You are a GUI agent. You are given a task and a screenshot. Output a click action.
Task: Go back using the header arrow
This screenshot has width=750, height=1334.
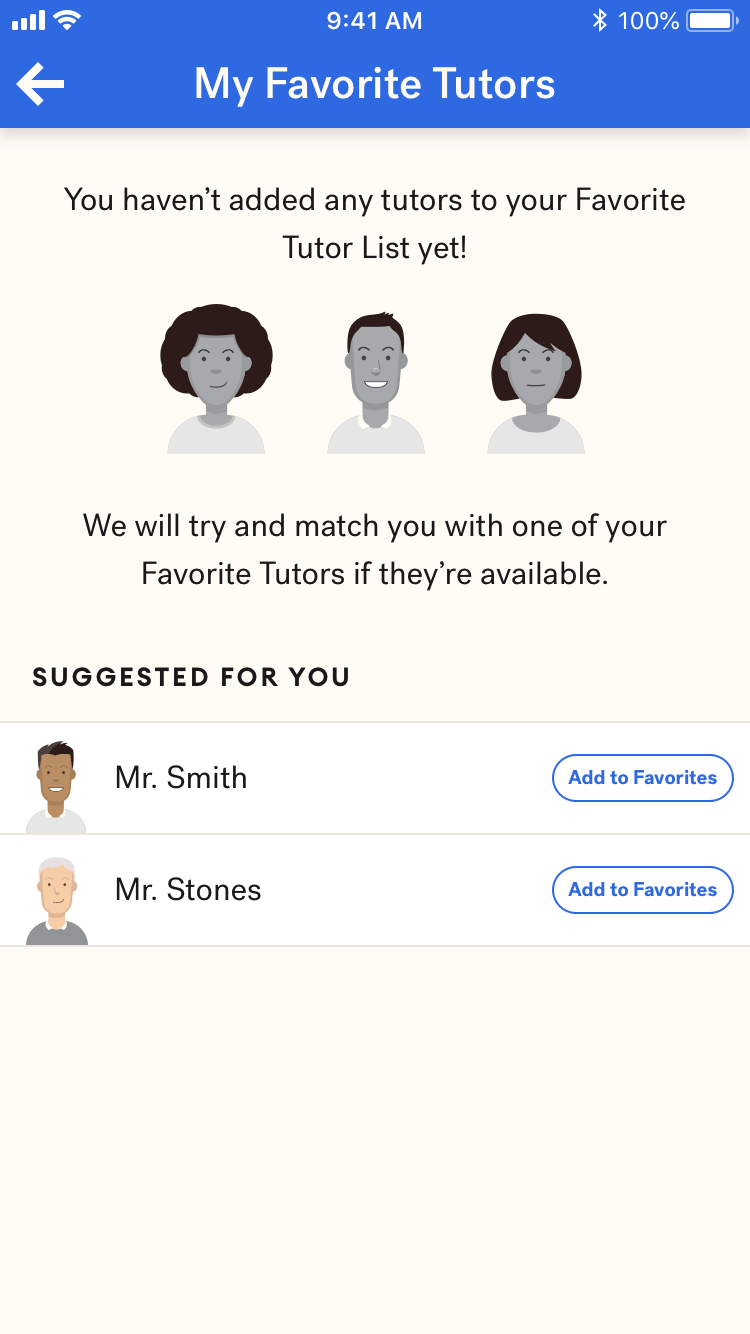tap(41, 84)
